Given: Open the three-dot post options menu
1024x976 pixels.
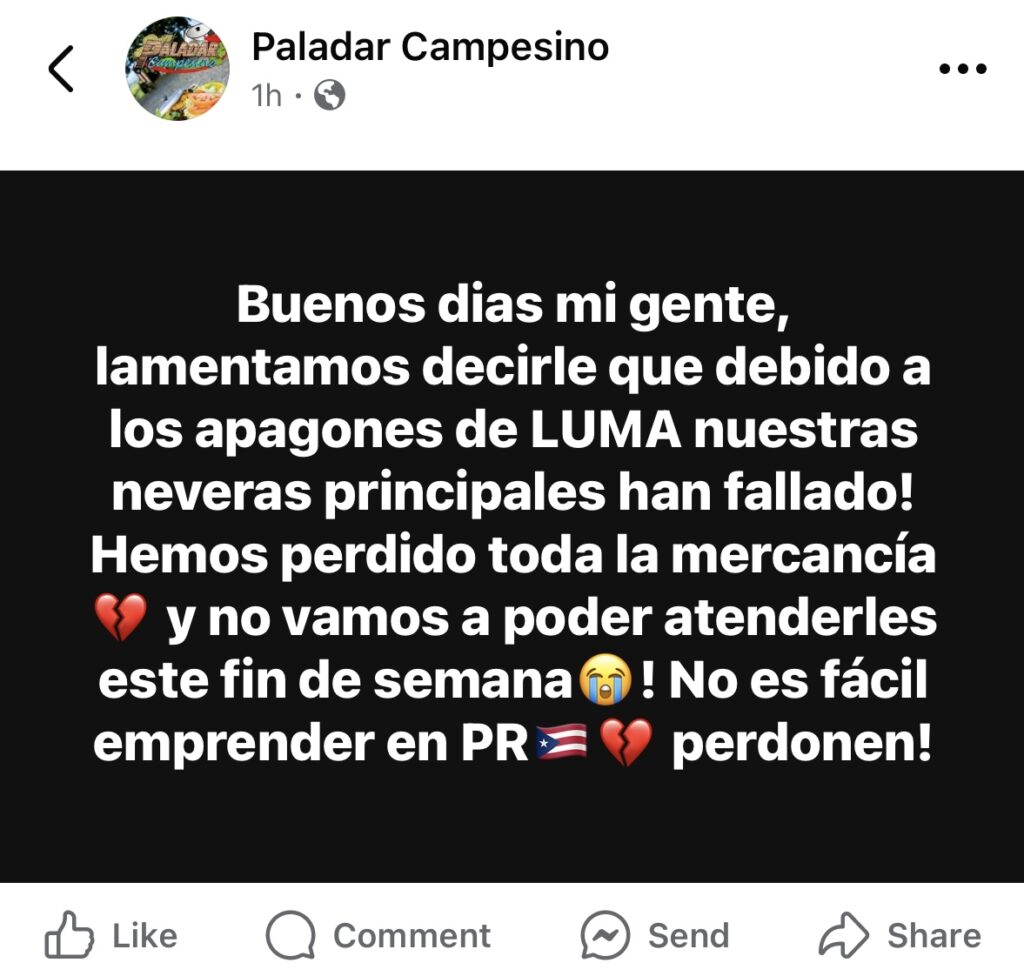Looking at the screenshot, I should (964, 69).
